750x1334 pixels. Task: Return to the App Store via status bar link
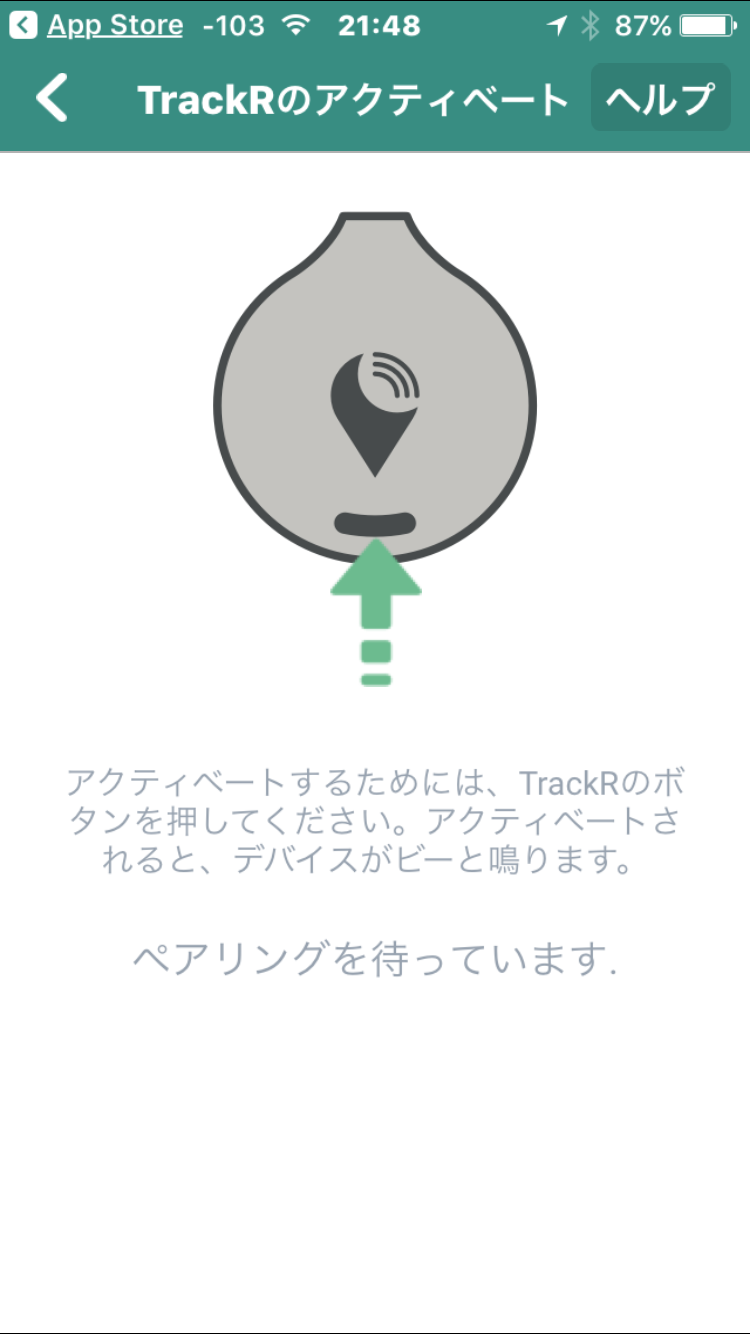click(x=96, y=26)
